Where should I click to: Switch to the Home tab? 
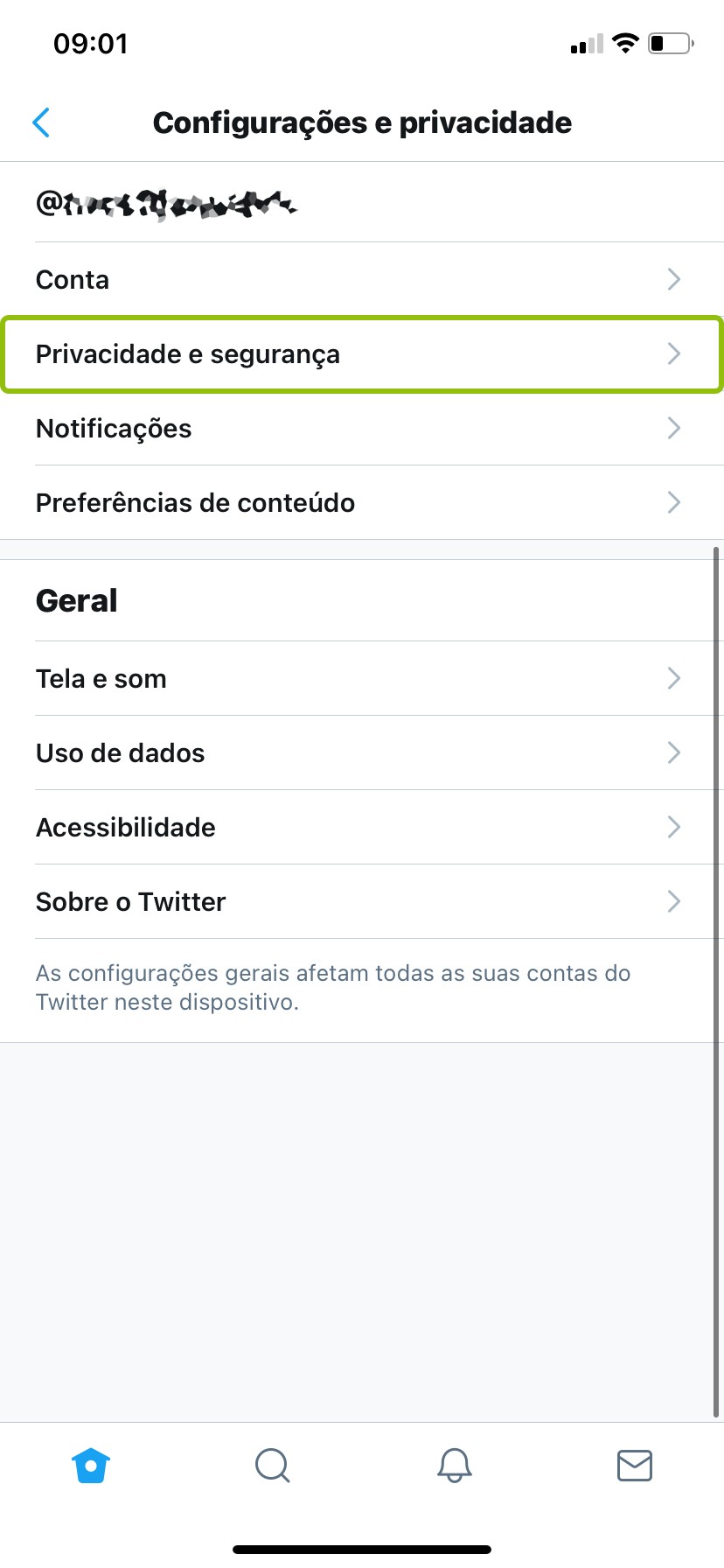(x=91, y=1465)
